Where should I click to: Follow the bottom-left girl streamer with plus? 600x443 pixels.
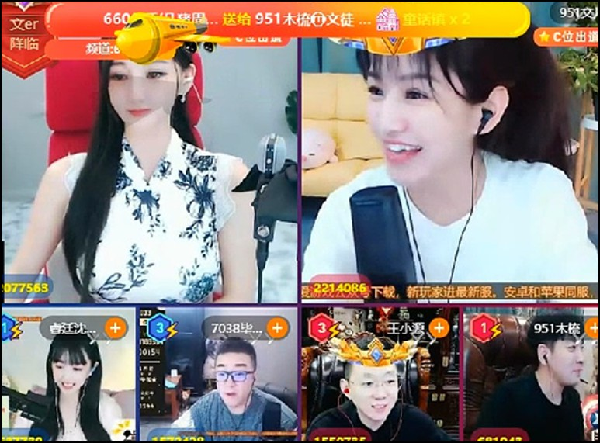click(x=115, y=327)
